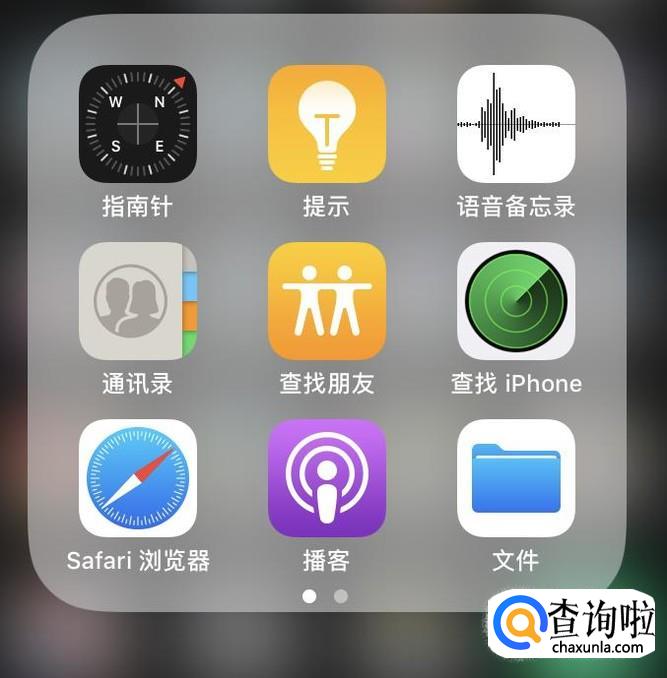Open the 指南针 compass app
The width and height of the screenshot is (667, 678).
(x=138, y=124)
